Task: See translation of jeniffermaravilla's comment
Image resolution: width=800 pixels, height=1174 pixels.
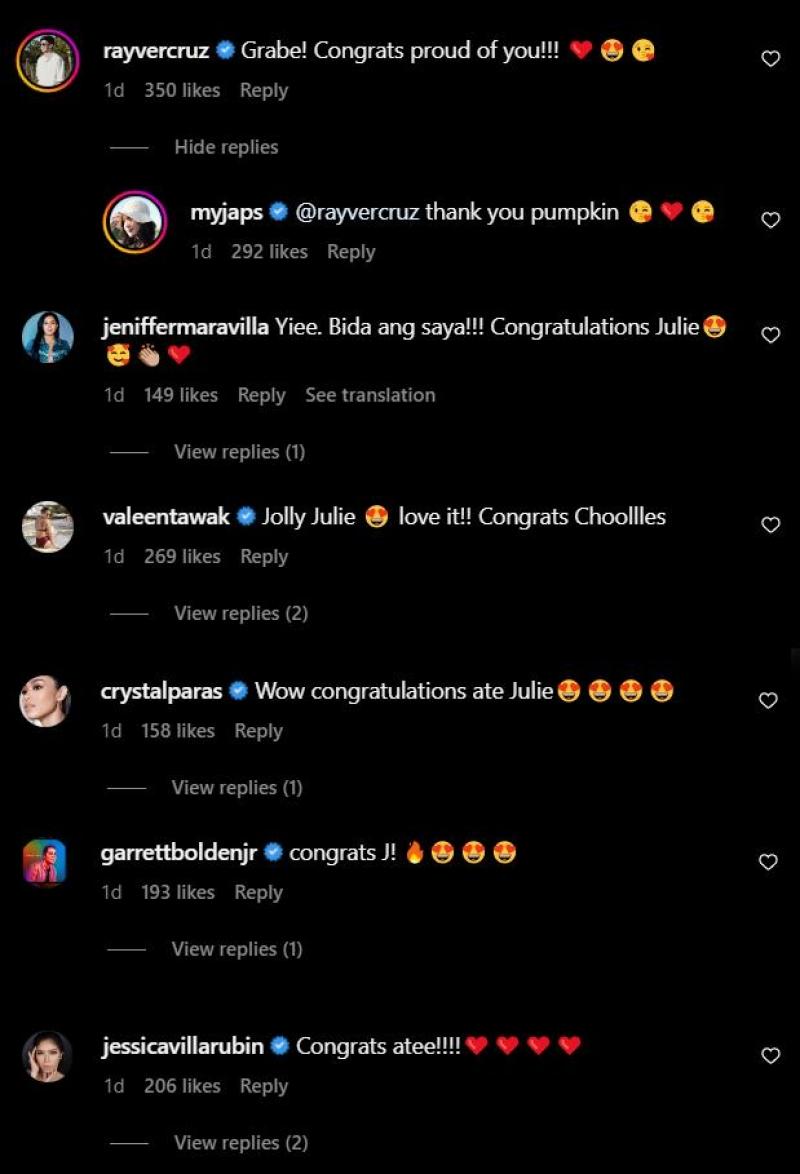Action: (x=370, y=395)
